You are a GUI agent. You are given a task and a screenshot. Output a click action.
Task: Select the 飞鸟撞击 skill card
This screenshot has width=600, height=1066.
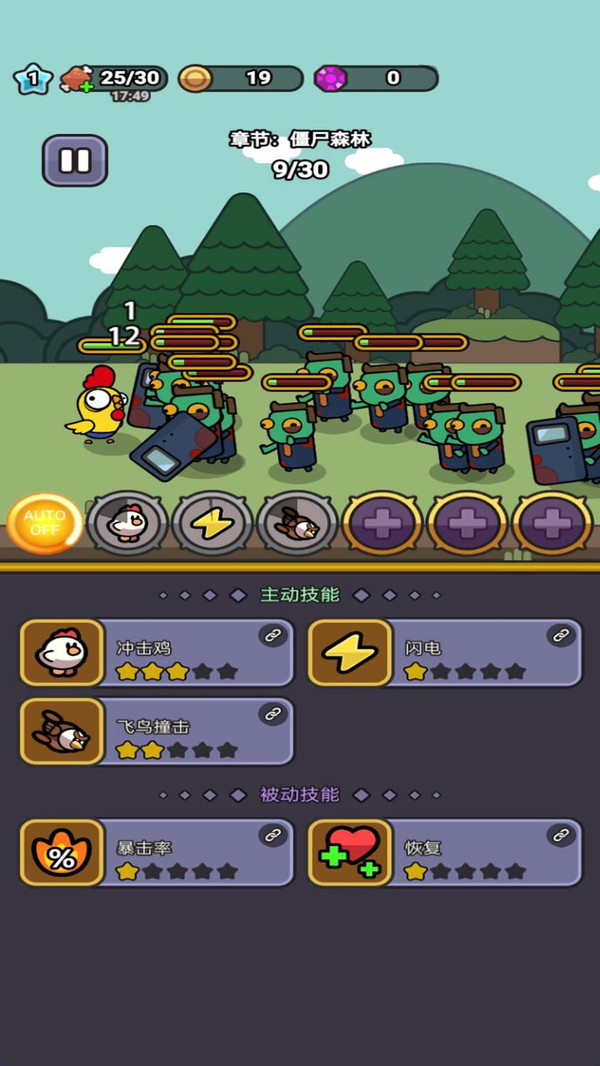point(157,731)
